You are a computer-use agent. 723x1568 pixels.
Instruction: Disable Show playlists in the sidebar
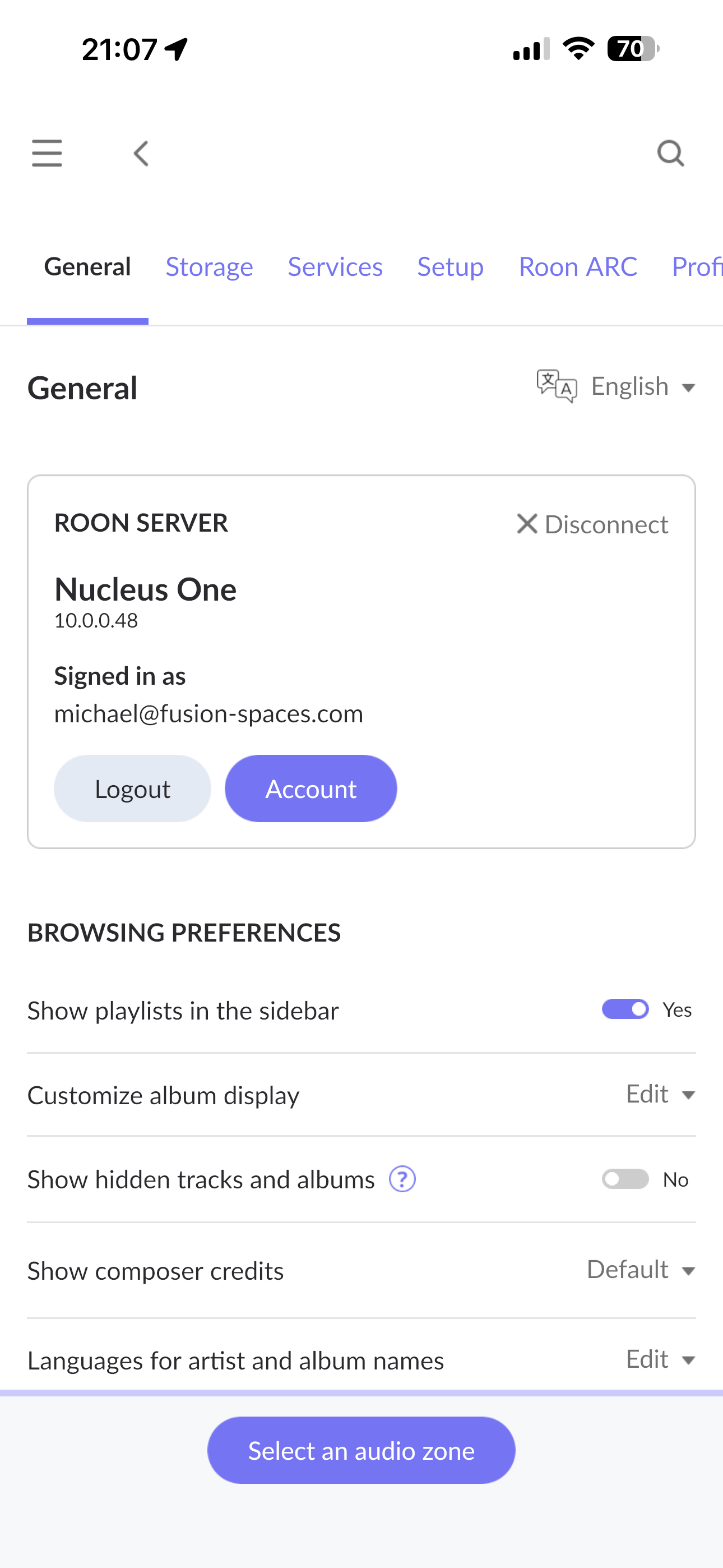[625, 1009]
